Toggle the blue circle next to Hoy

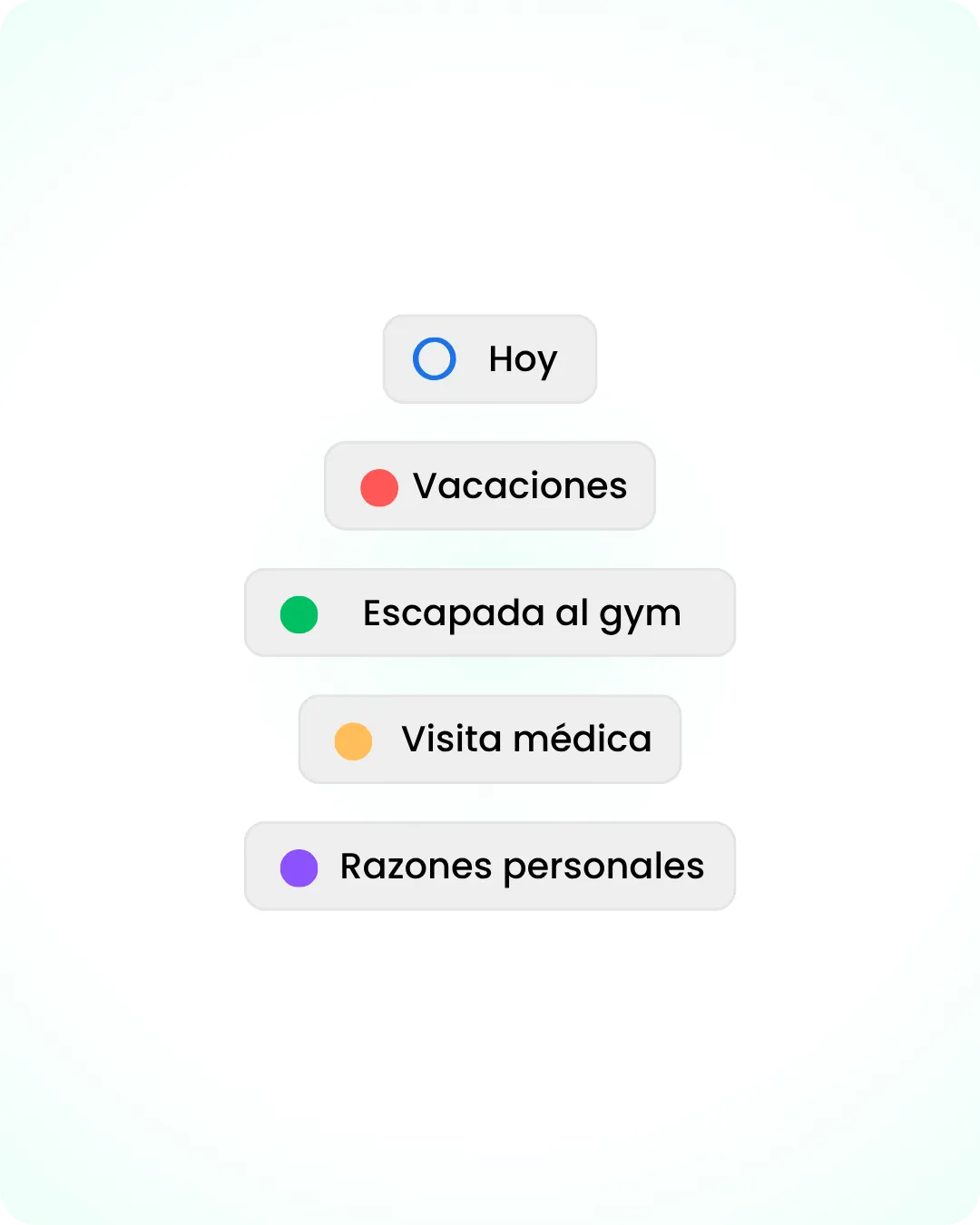[x=433, y=359]
